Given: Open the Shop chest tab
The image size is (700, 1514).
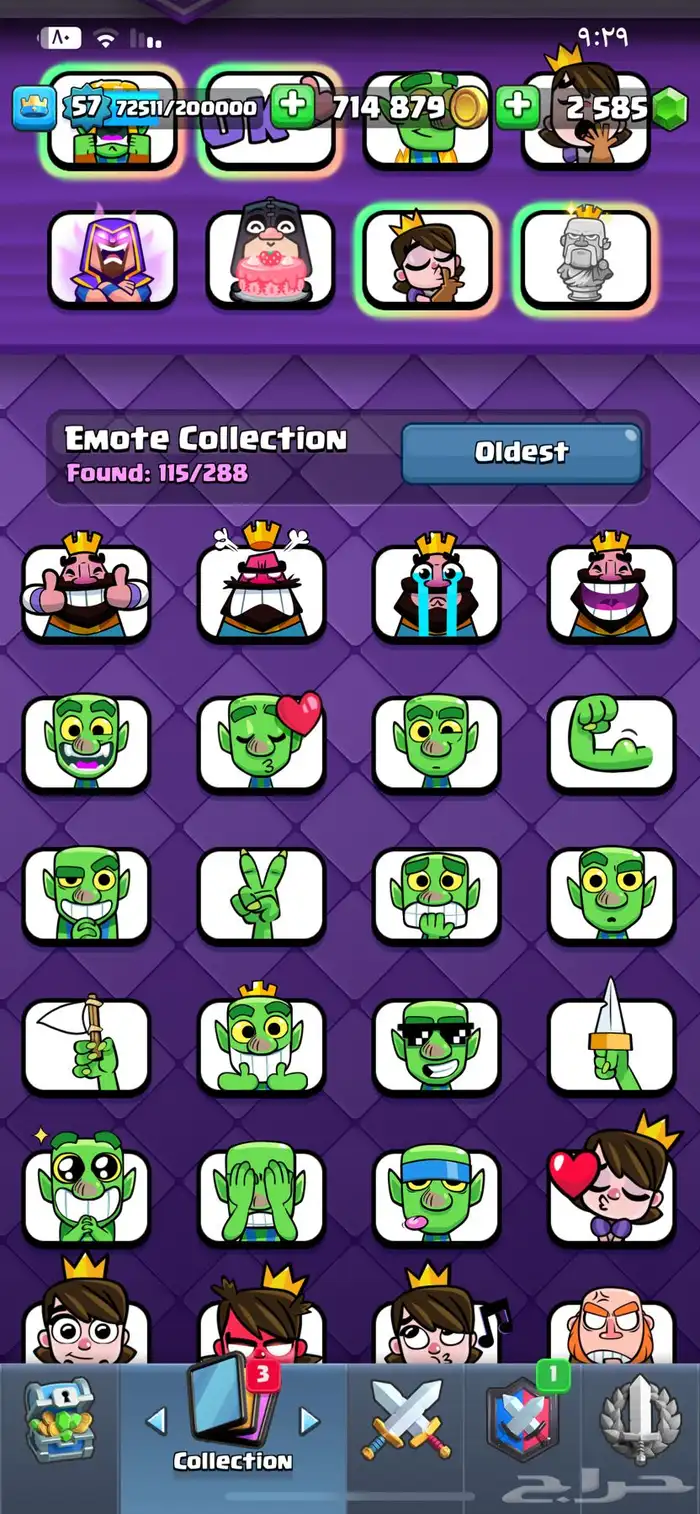Looking at the screenshot, I should point(58,1420).
